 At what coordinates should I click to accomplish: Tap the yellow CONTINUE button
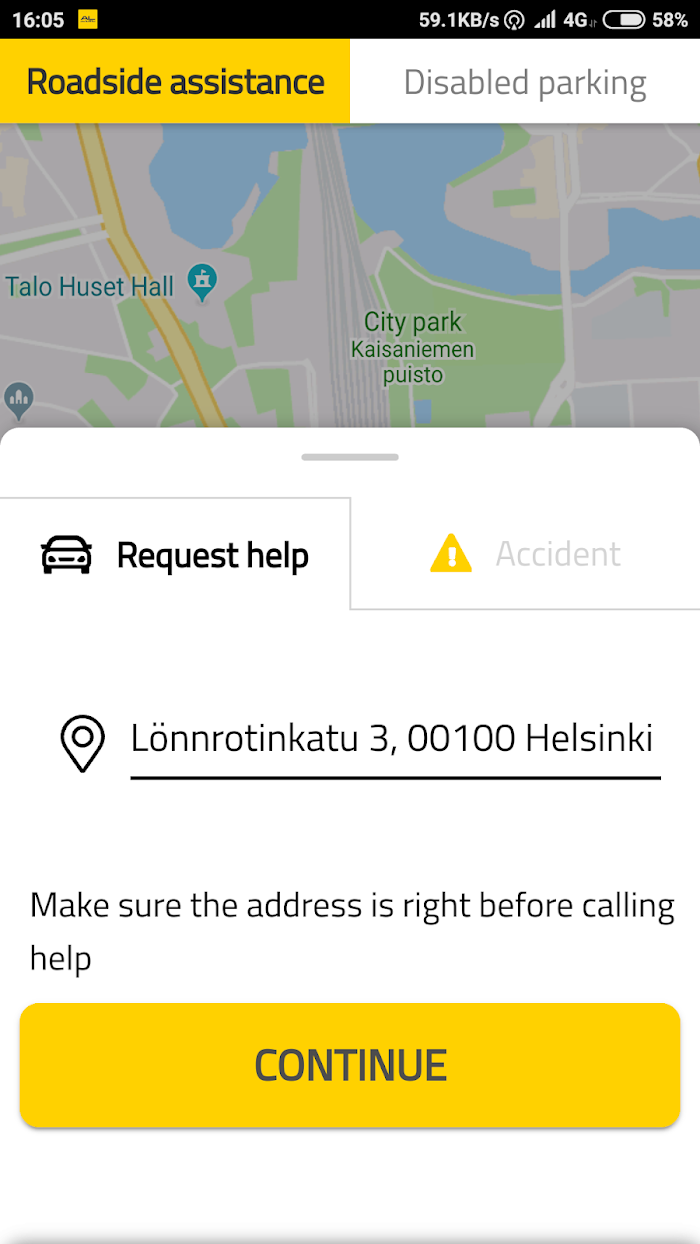tap(350, 1065)
